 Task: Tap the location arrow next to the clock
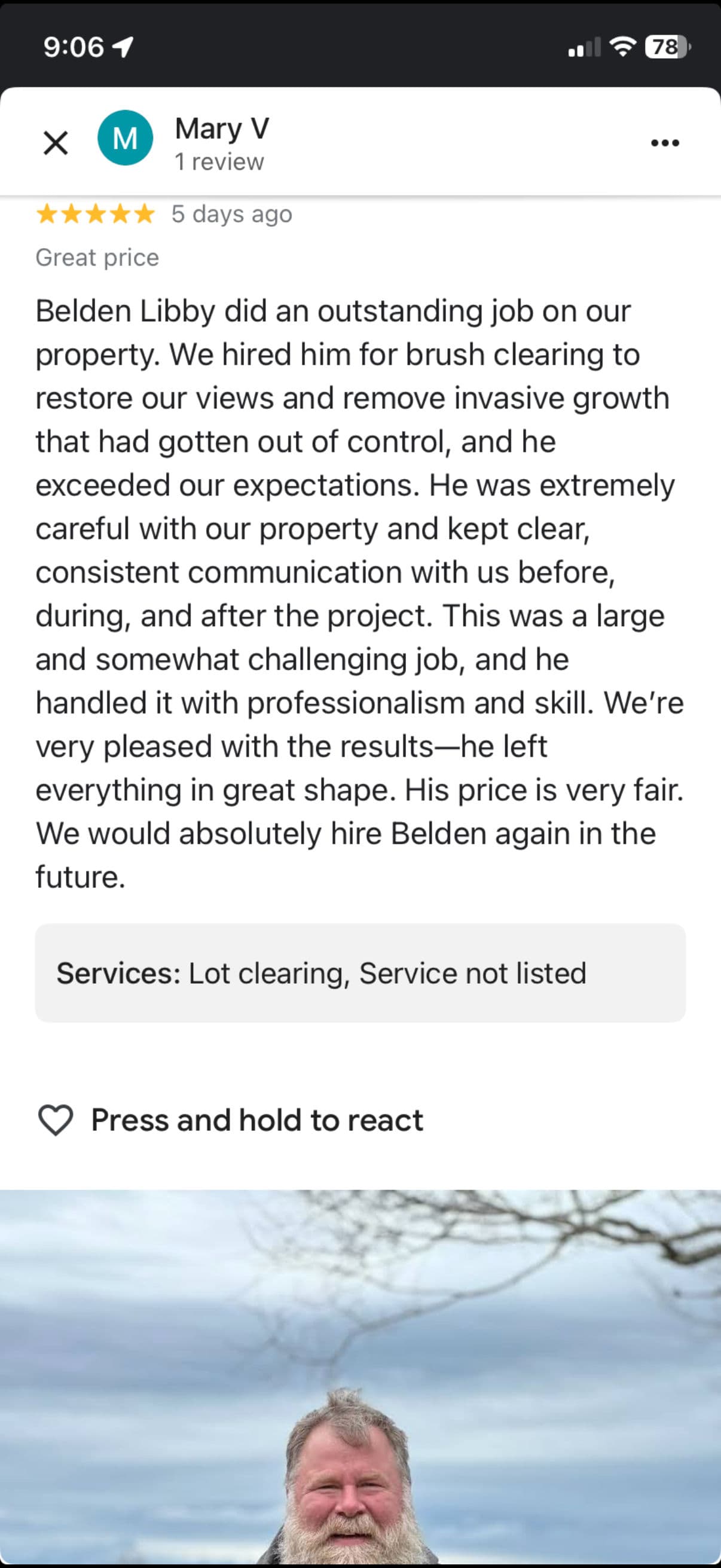[x=123, y=47]
